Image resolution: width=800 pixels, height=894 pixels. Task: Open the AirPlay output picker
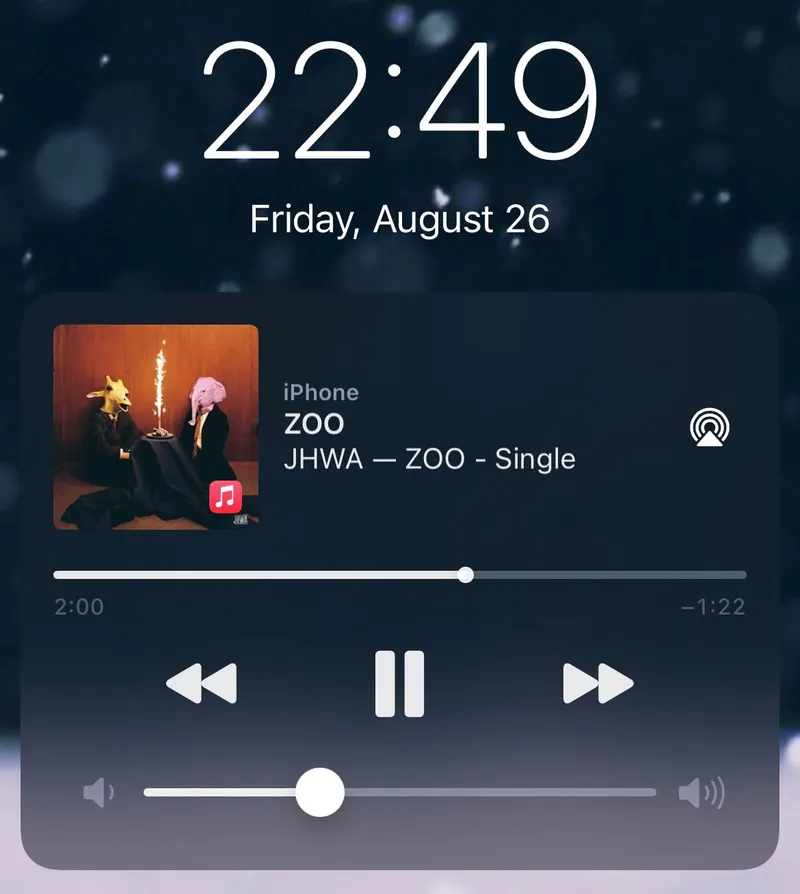710,427
